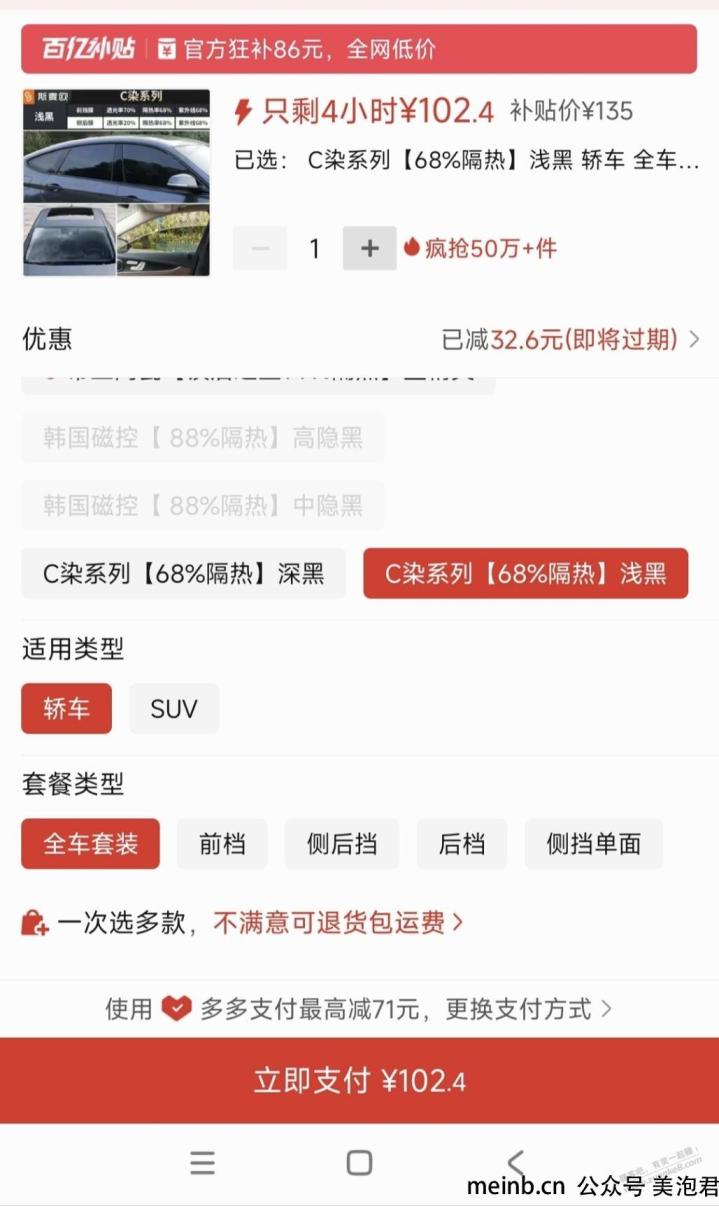Expand the 优惠 discount details

tap(571, 340)
